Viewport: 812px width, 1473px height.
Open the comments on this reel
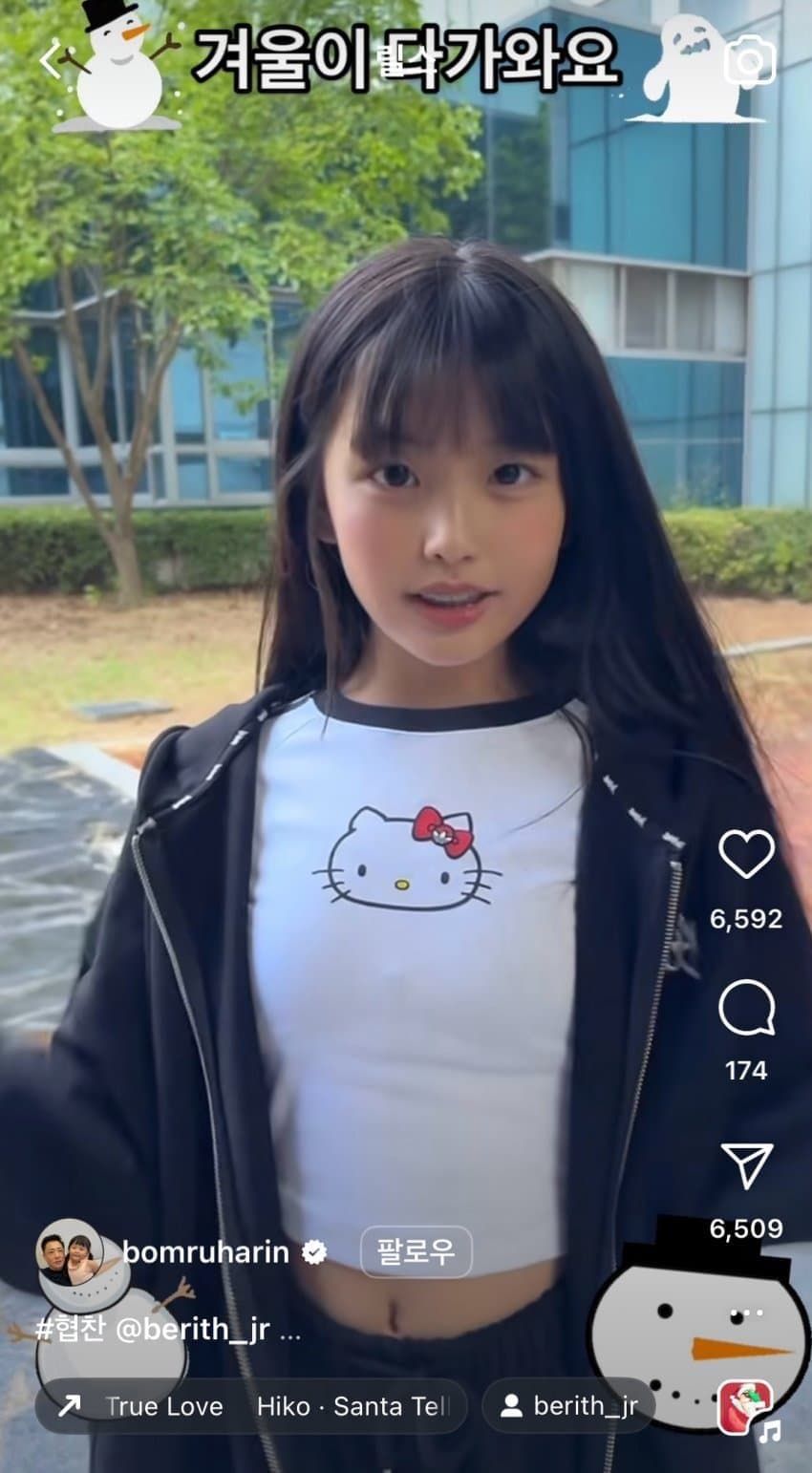[x=746, y=1007]
